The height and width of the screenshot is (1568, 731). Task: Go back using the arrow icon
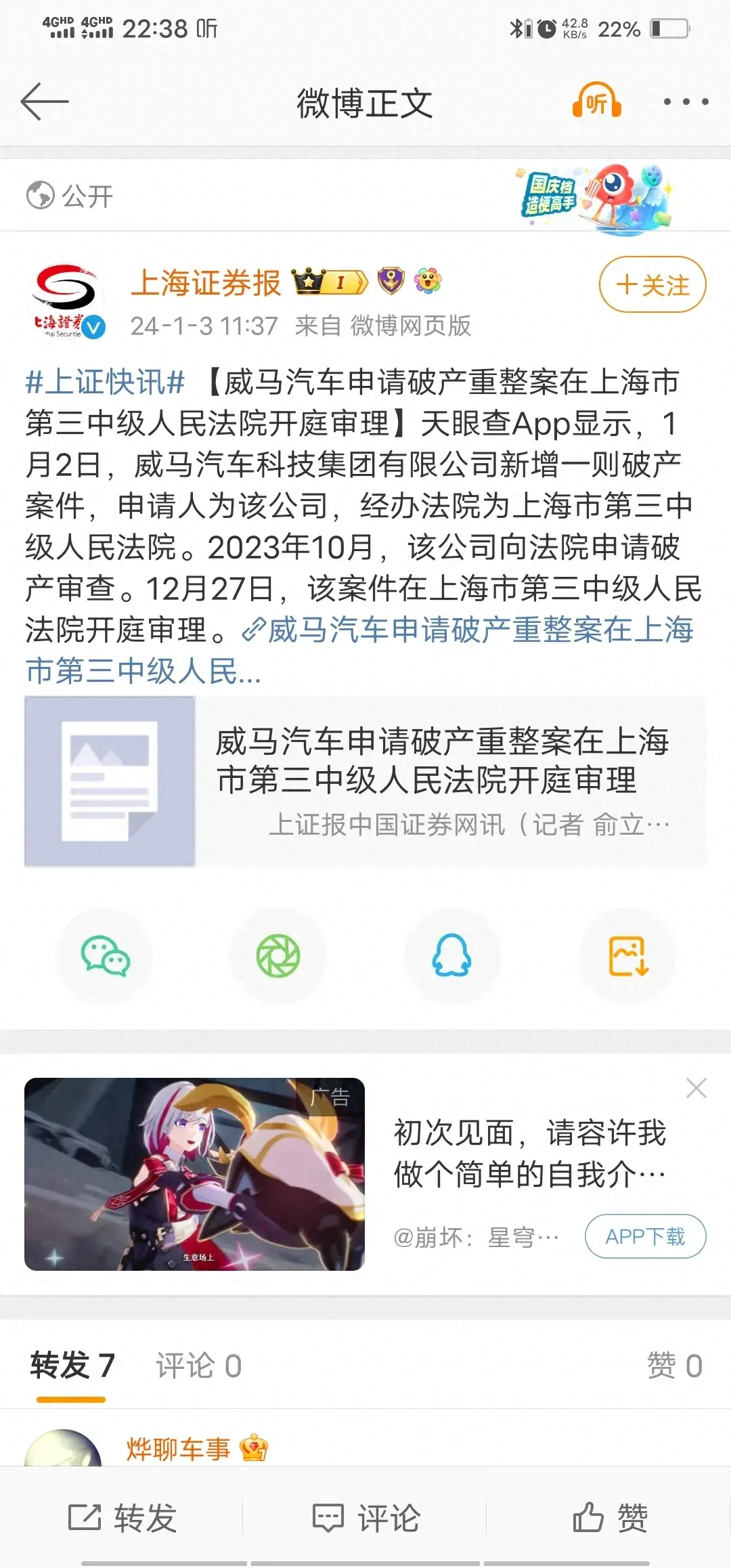point(45,102)
